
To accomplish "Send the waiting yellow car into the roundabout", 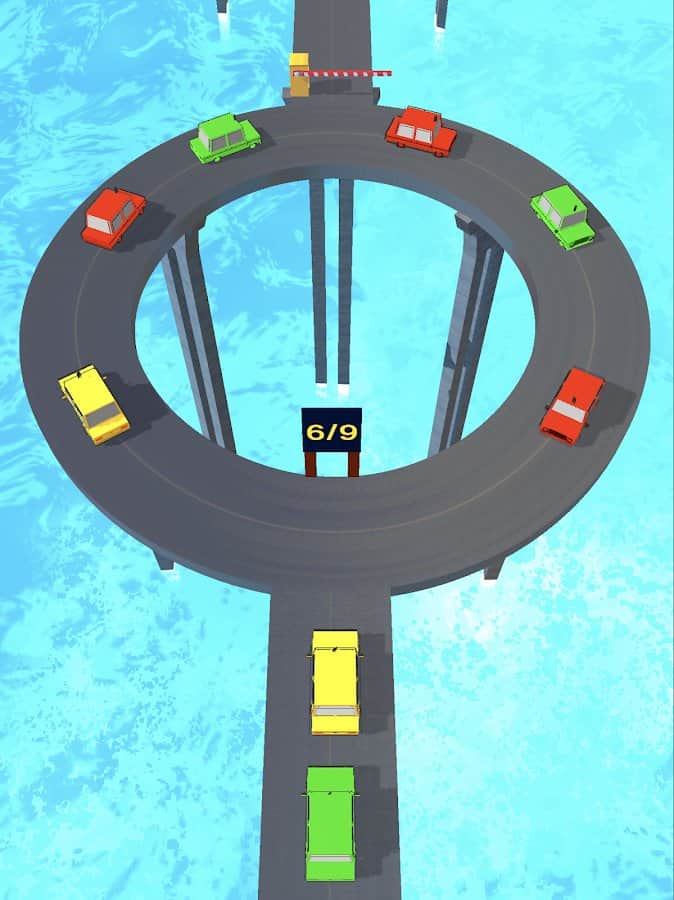I will click(335, 680).
